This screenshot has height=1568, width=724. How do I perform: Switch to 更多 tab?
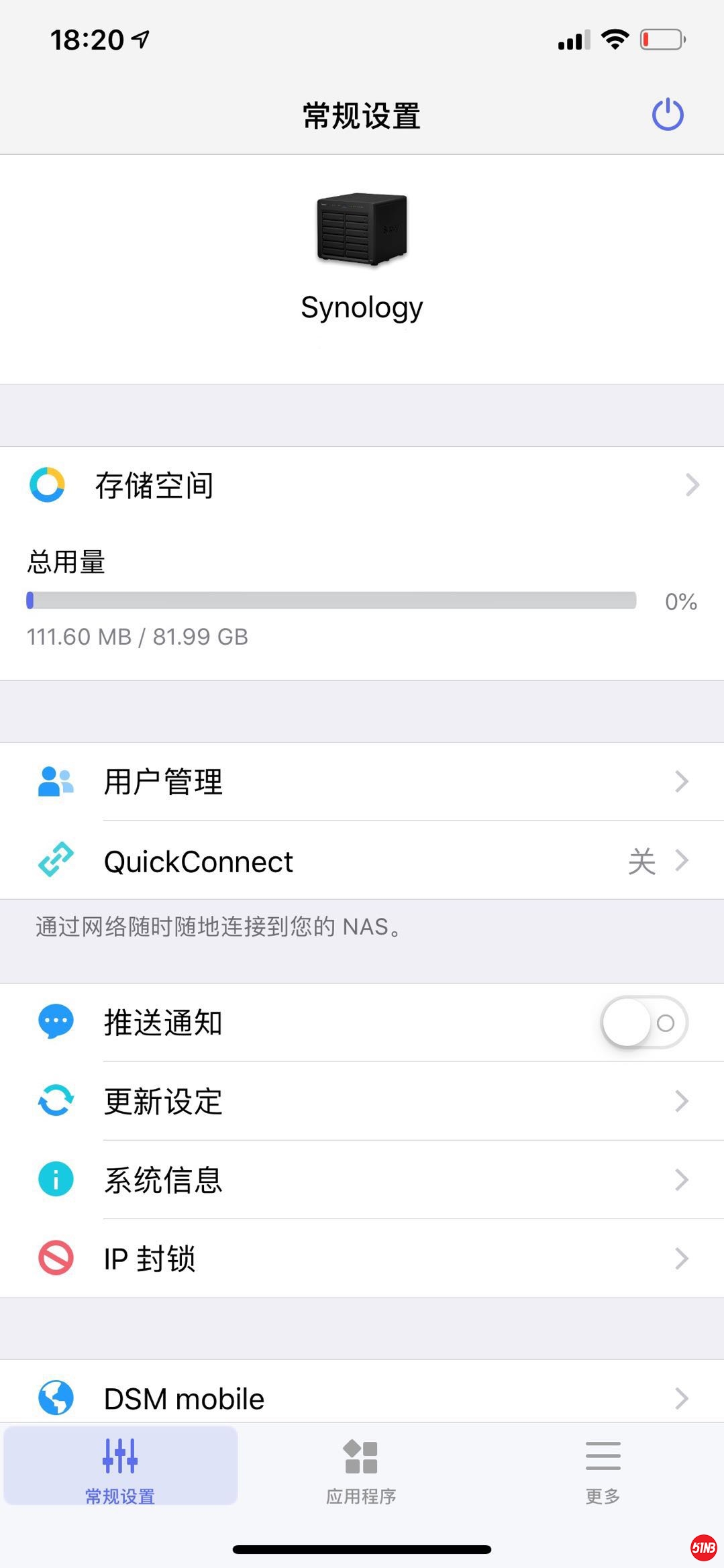tap(603, 1471)
